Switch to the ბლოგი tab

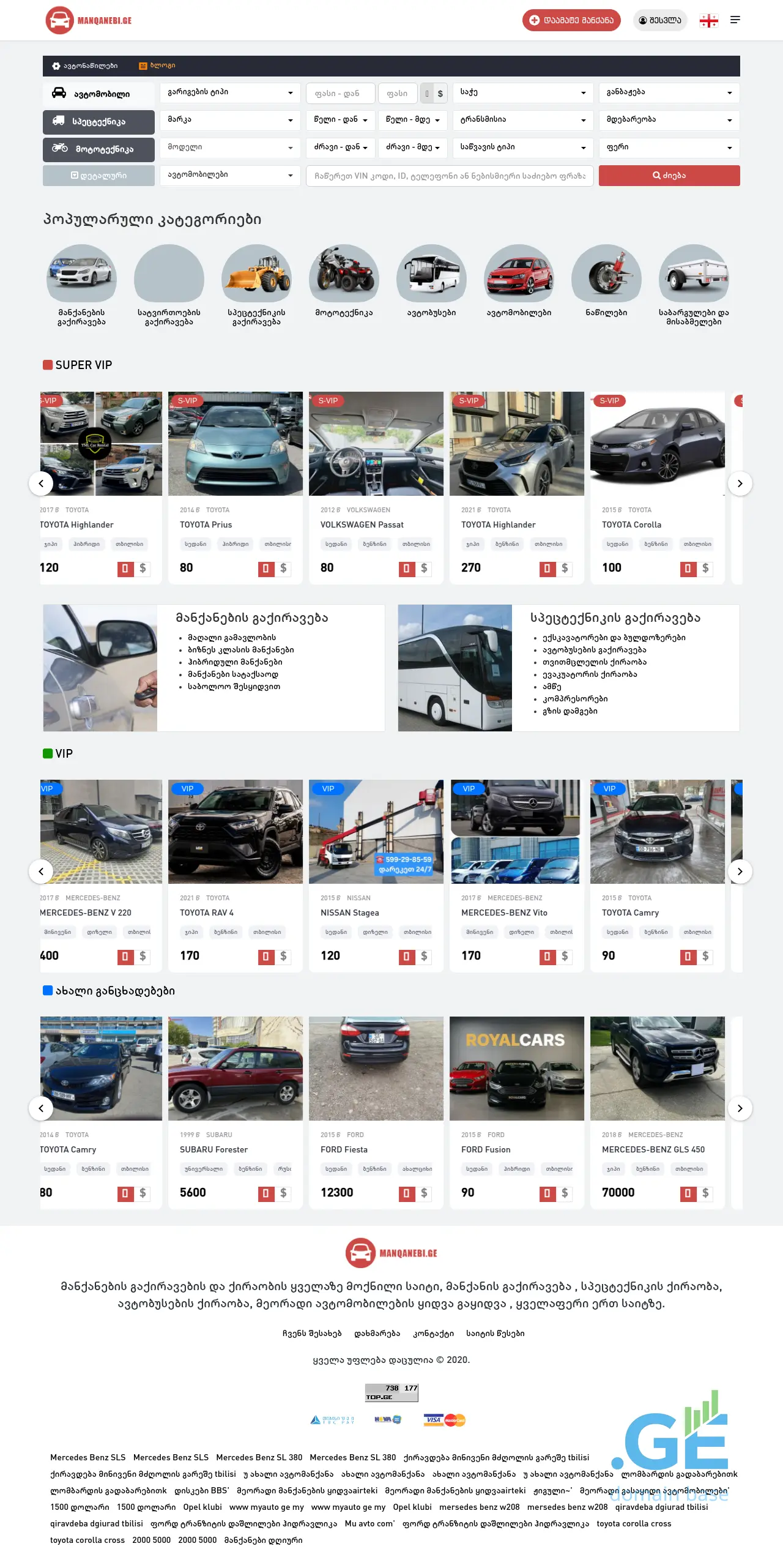point(157,65)
